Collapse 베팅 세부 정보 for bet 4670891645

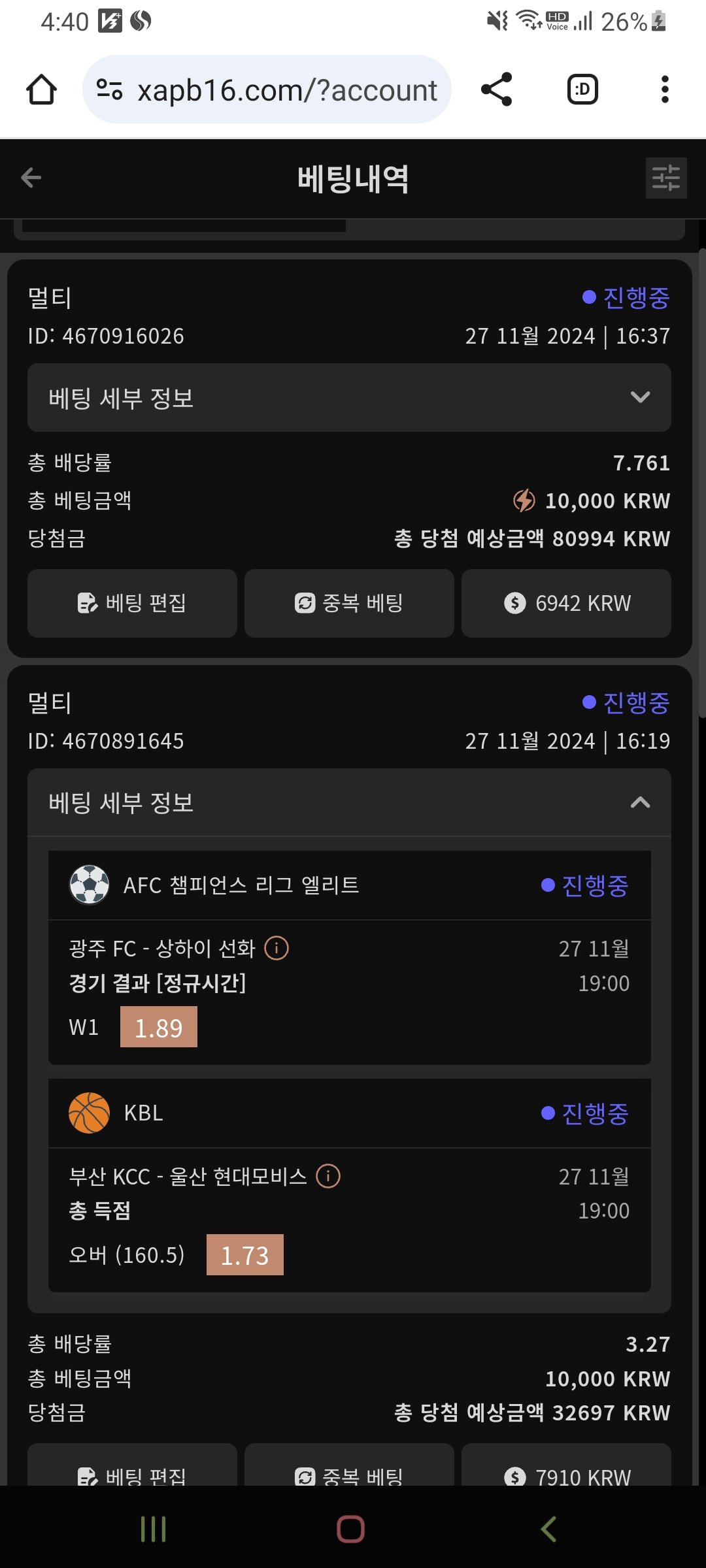349,802
